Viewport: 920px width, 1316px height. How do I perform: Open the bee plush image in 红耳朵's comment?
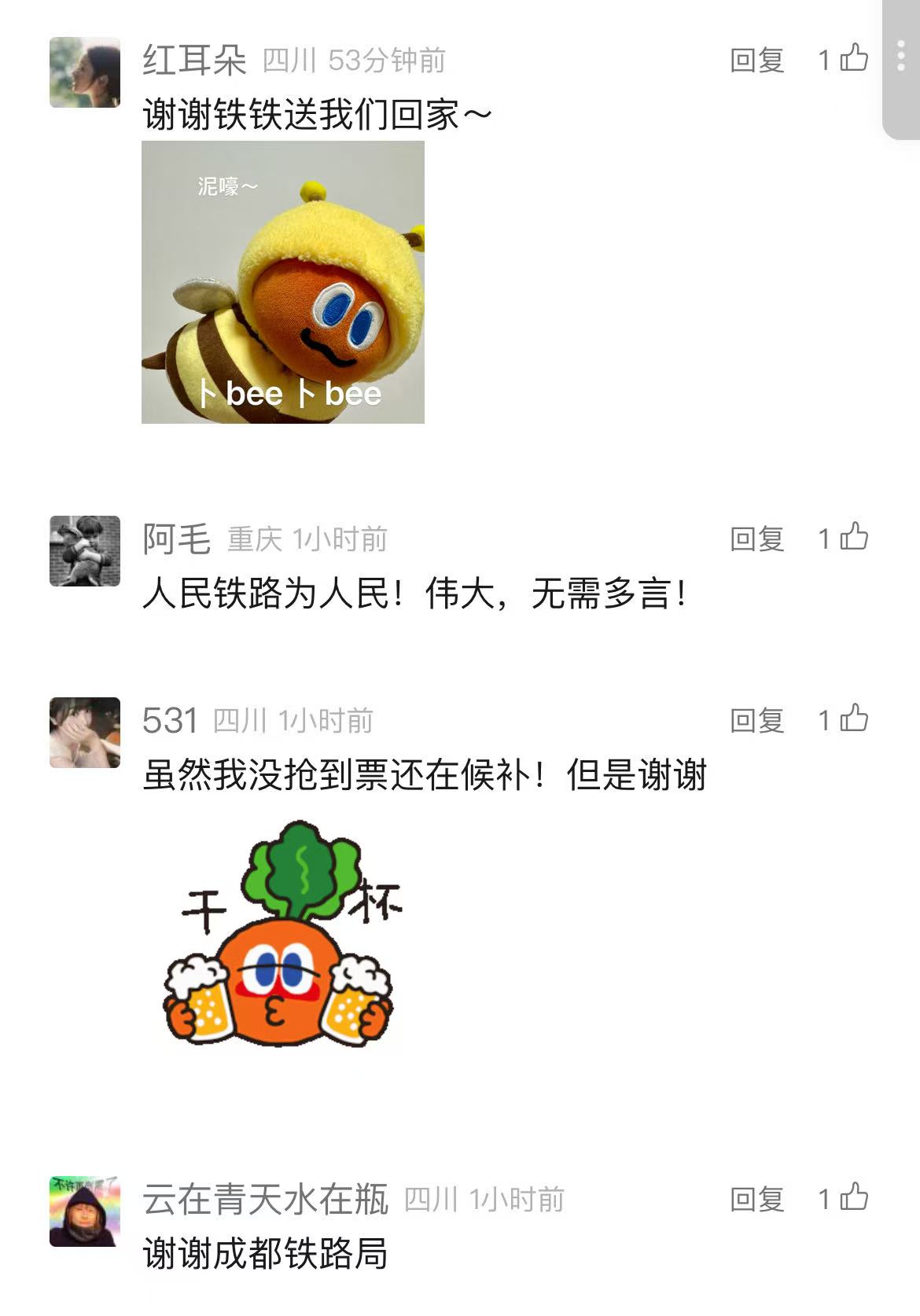[283, 282]
